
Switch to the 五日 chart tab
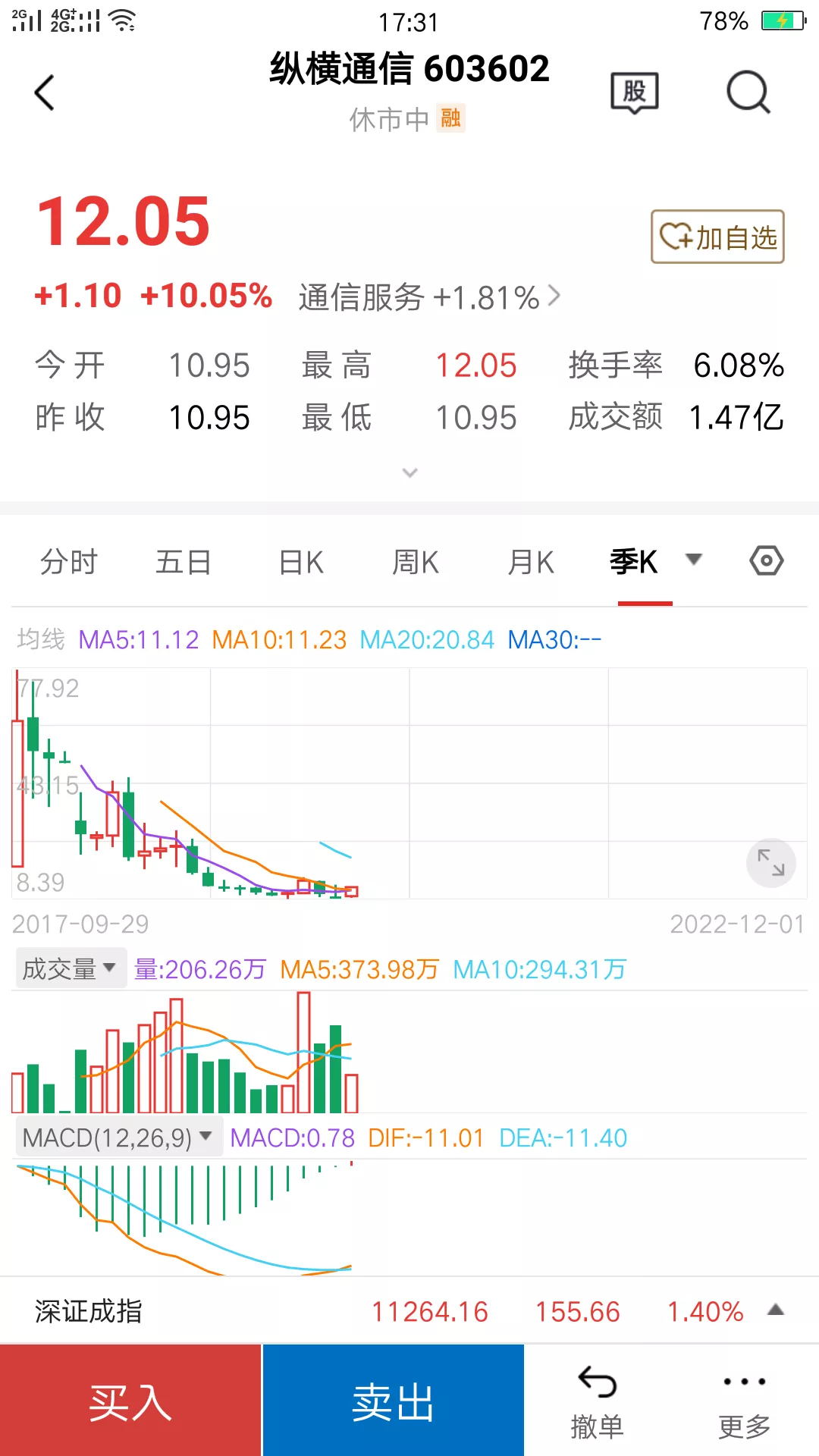[x=184, y=562]
